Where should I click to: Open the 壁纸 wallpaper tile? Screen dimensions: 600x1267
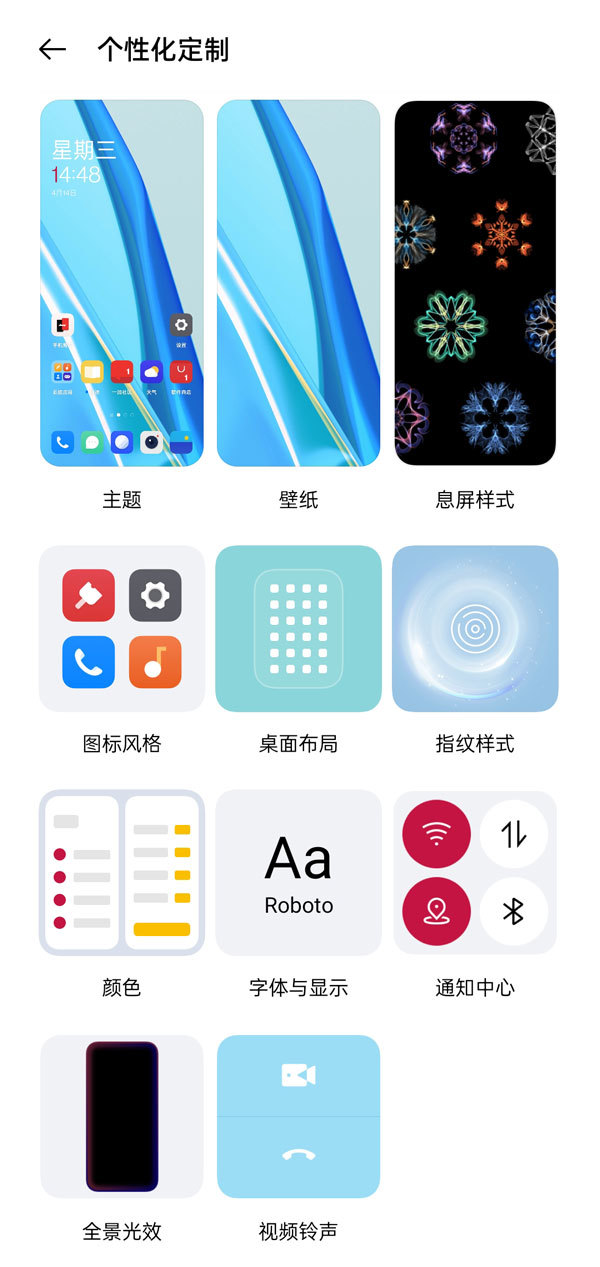coord(298,283)
